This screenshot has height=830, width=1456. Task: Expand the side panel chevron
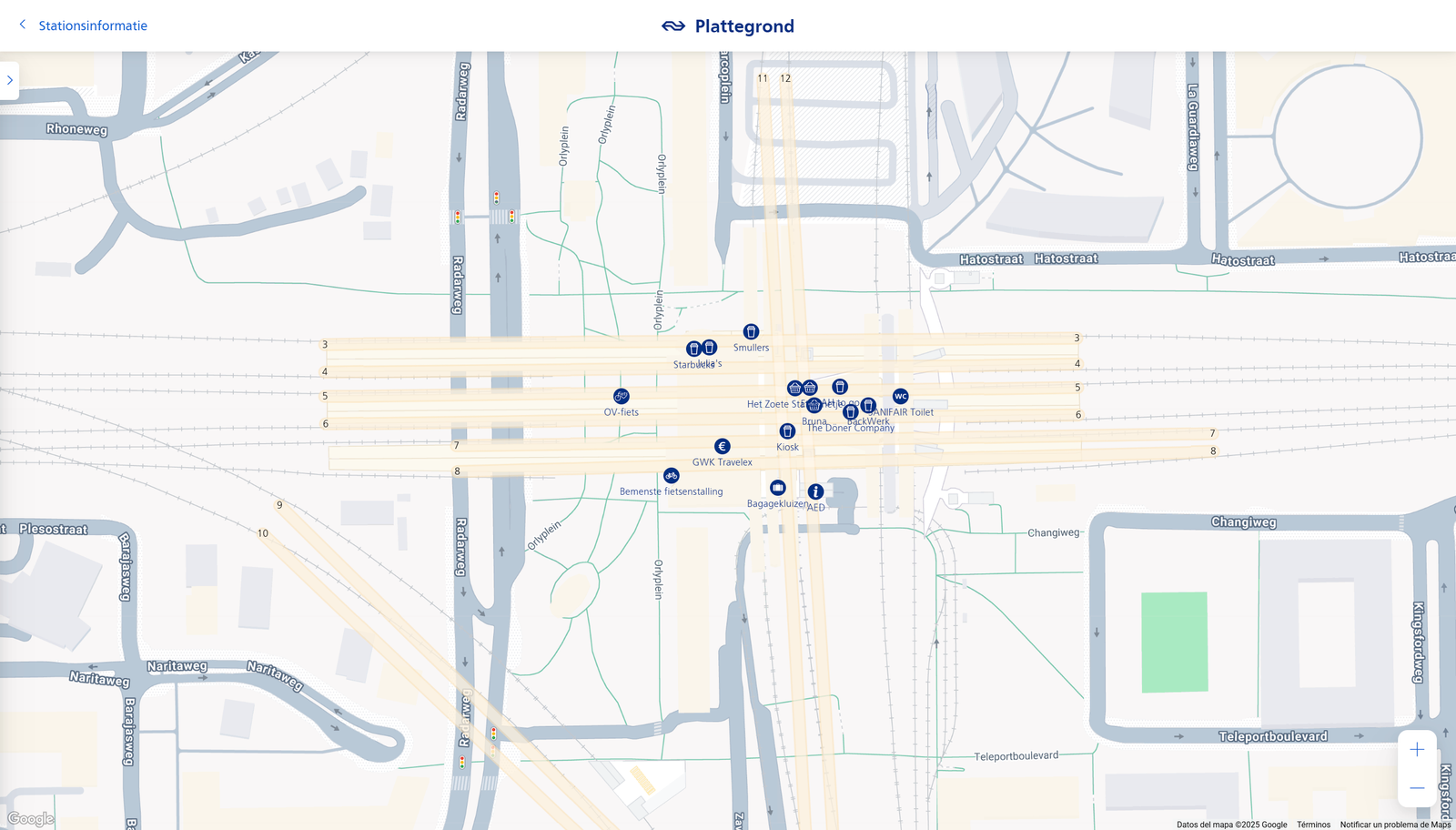9,80
